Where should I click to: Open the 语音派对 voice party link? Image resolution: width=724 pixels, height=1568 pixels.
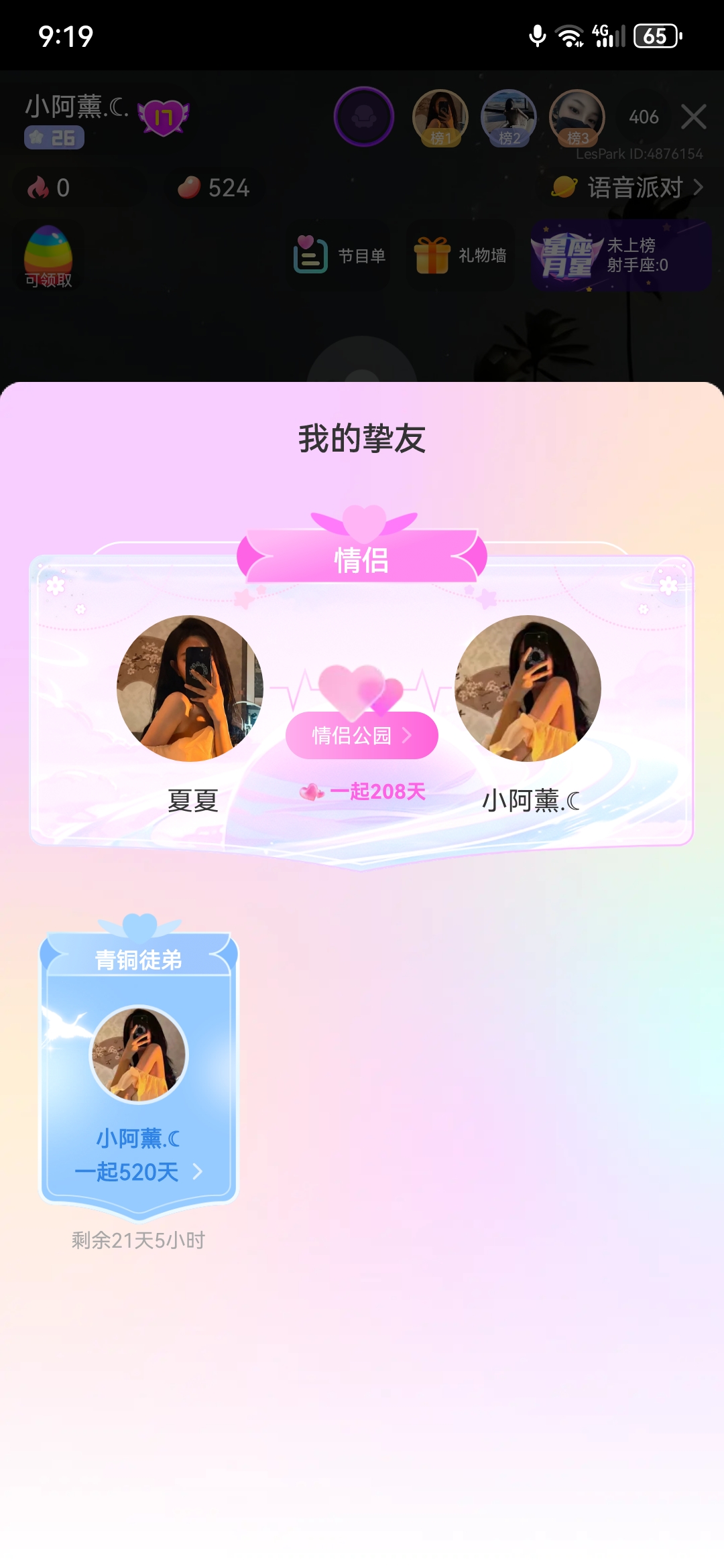pos(627,188)
